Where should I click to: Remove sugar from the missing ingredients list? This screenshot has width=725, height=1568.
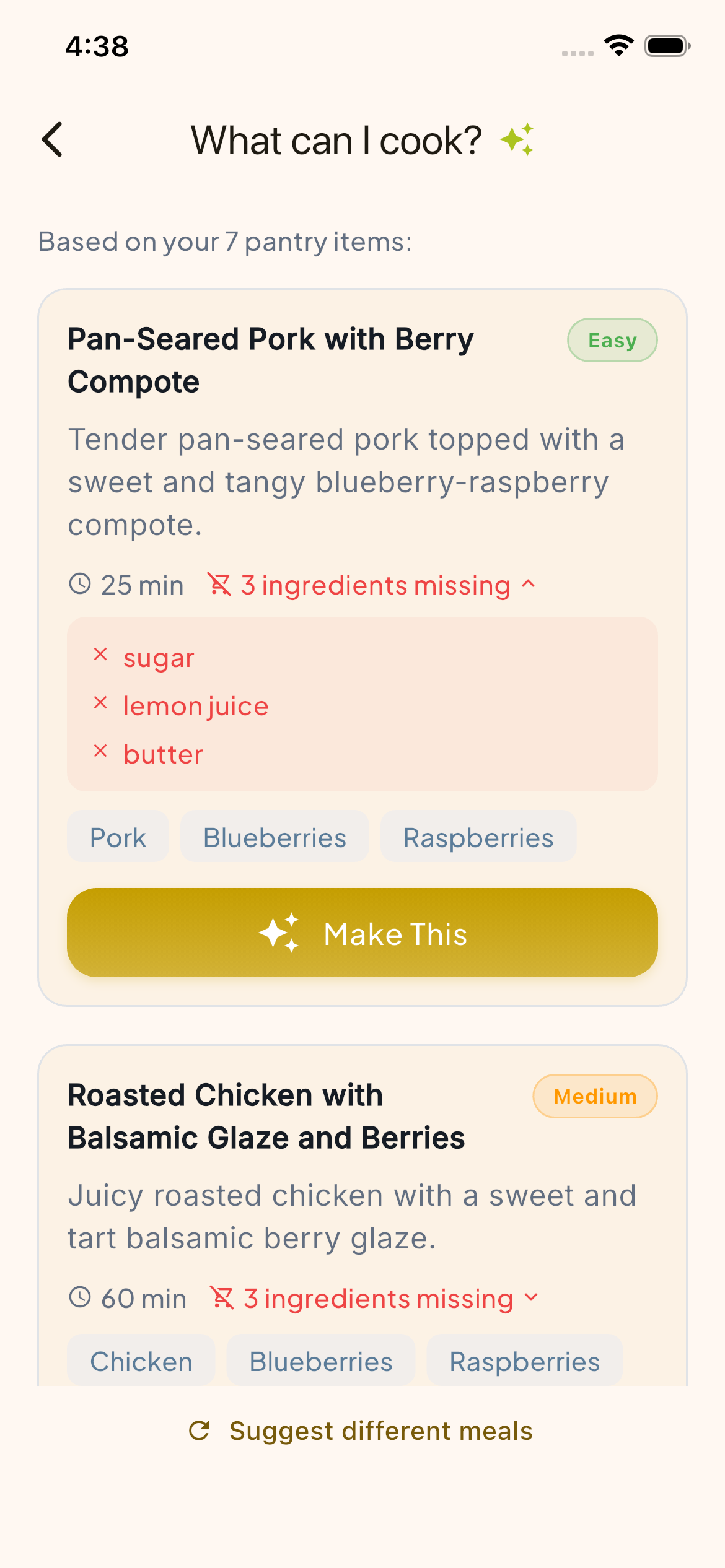point(101,656)
